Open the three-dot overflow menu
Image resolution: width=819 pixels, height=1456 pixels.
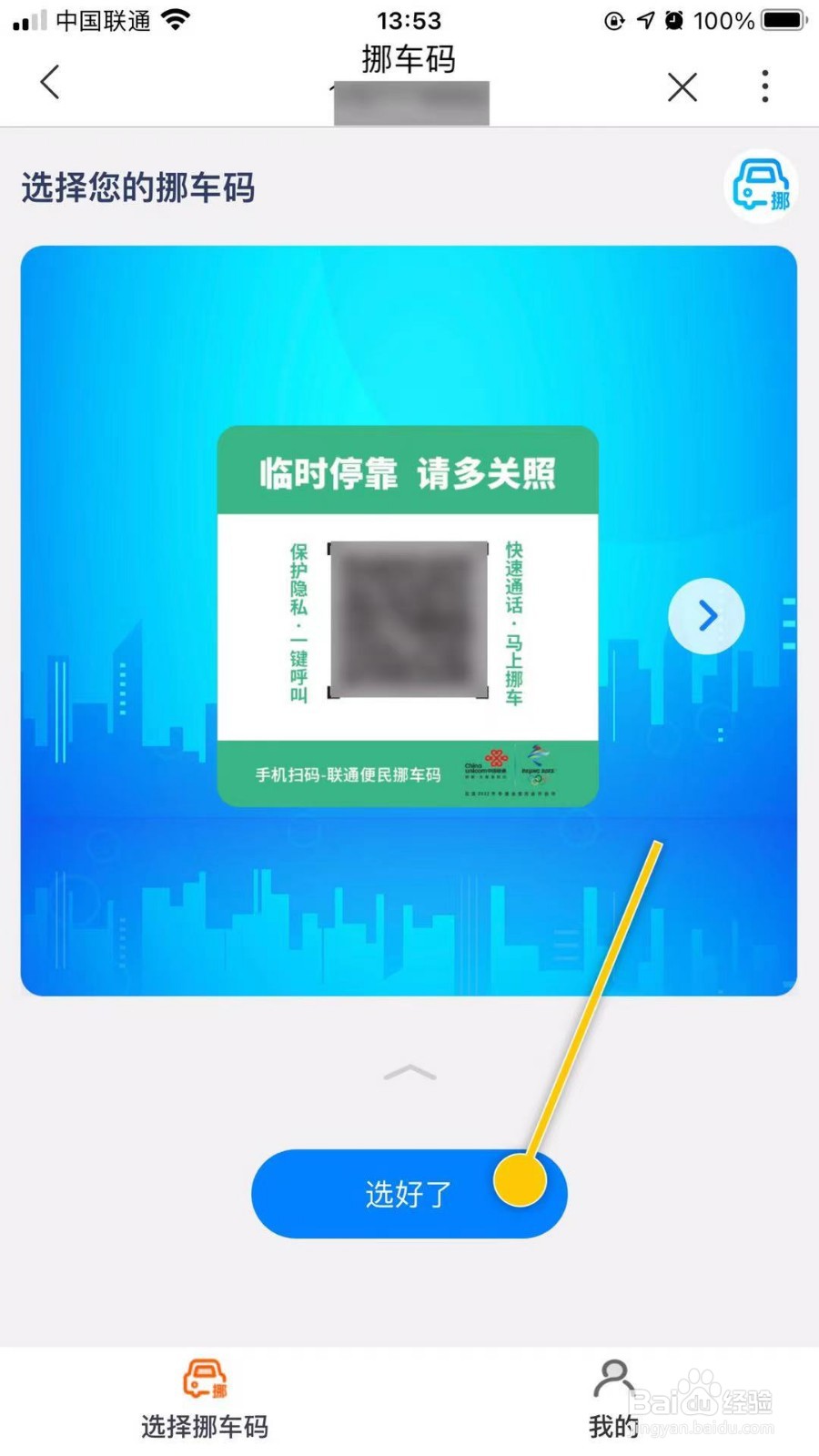pos(764,86)
